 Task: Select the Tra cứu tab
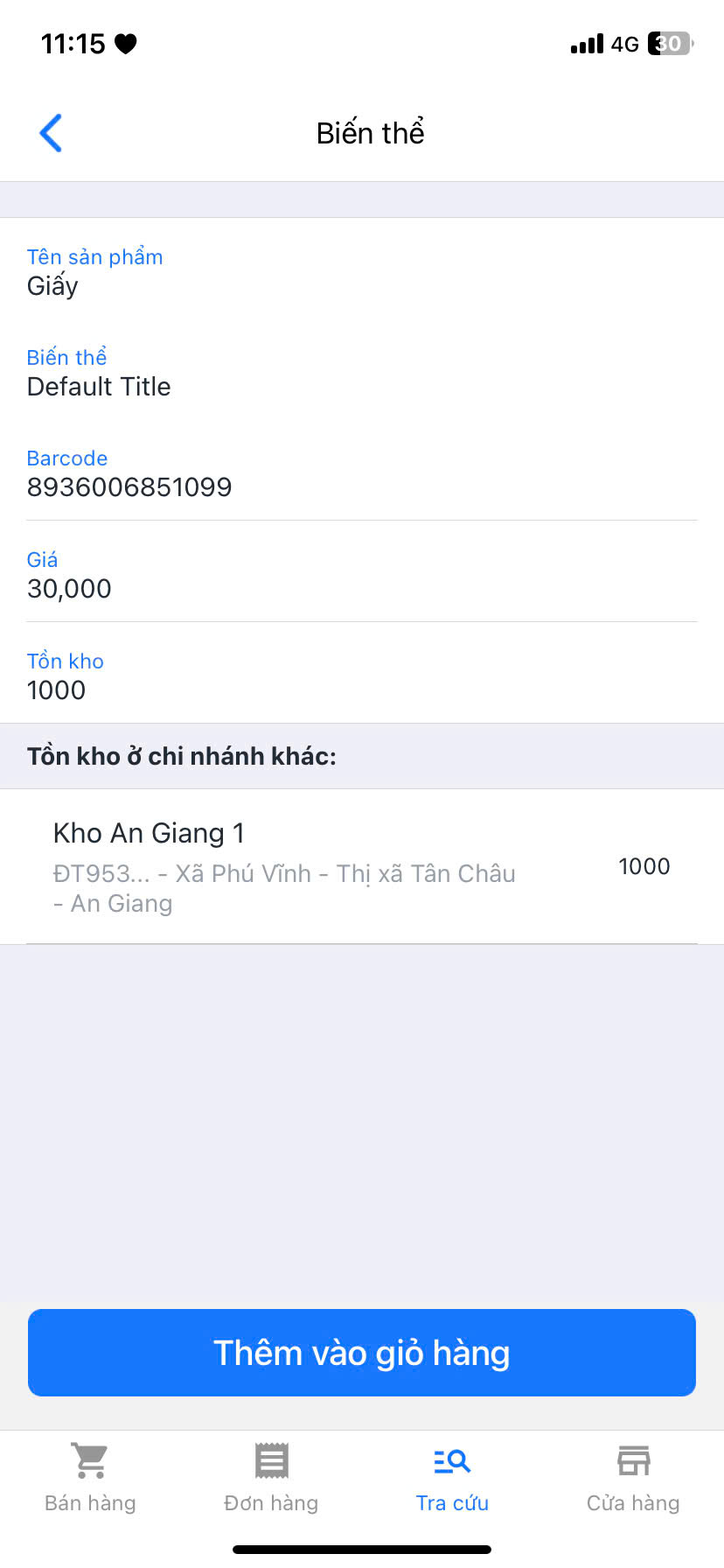[452, 1478]
